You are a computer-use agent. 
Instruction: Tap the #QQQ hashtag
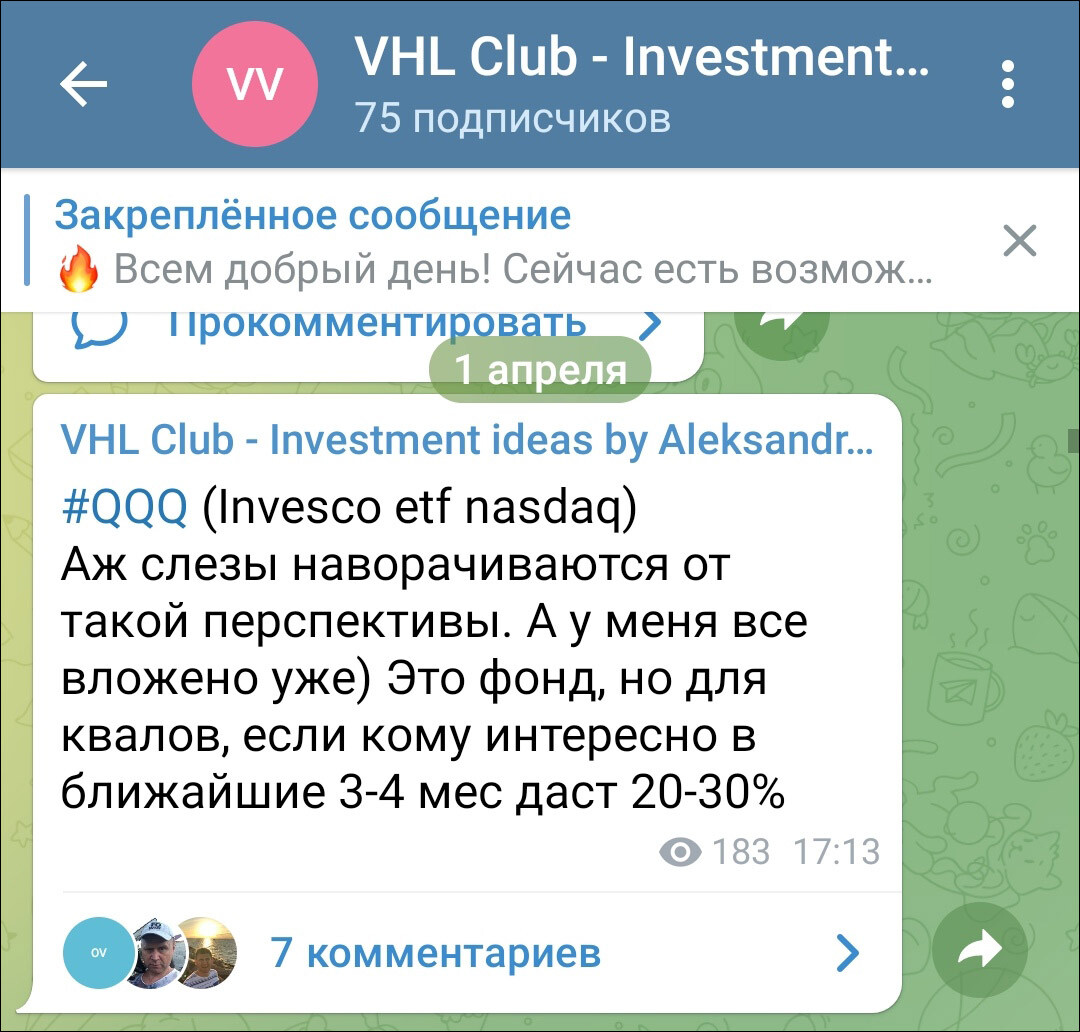(x=124, y=510)
